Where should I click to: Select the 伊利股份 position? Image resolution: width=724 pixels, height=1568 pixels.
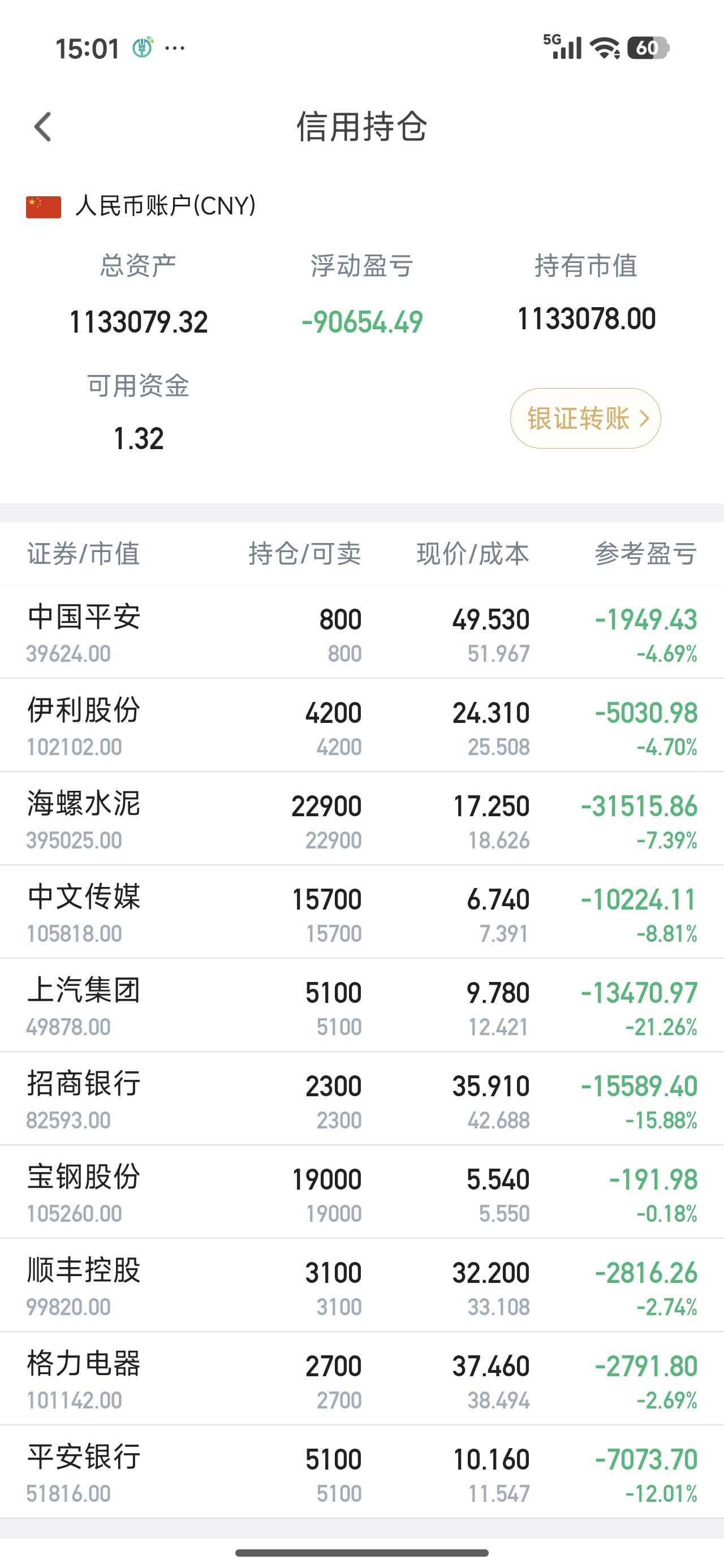coord(361,726)
